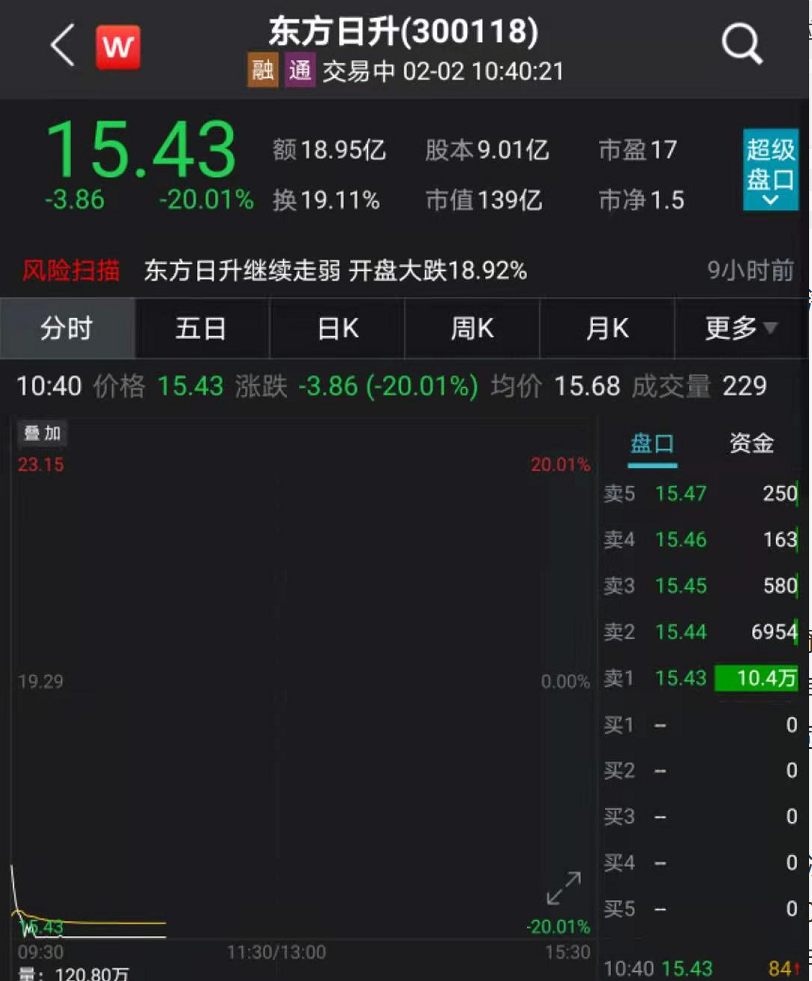812x981 pixels.
Task: Switch to the 五日 five-day chart tab
Action: tap(202, 327)
